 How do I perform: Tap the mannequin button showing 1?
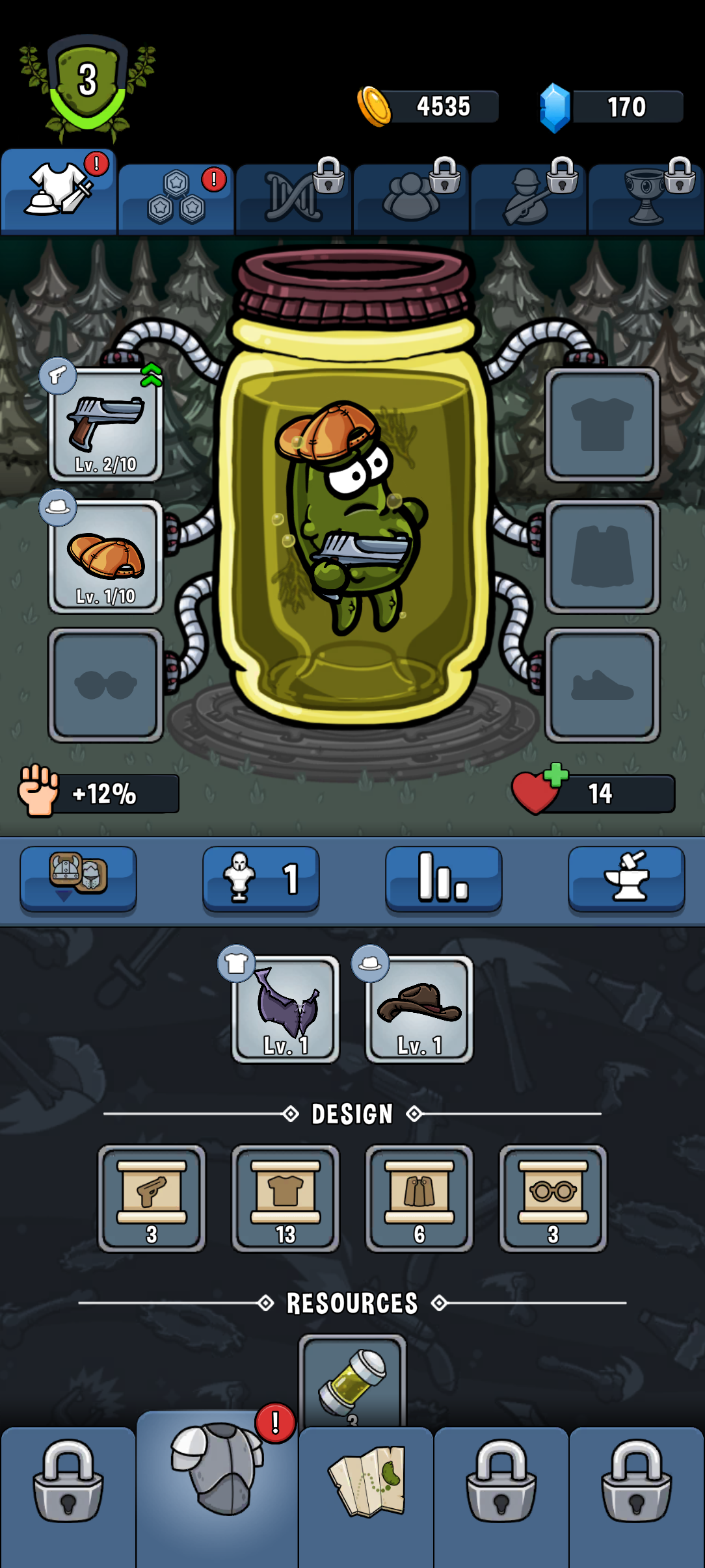(261, 879)
